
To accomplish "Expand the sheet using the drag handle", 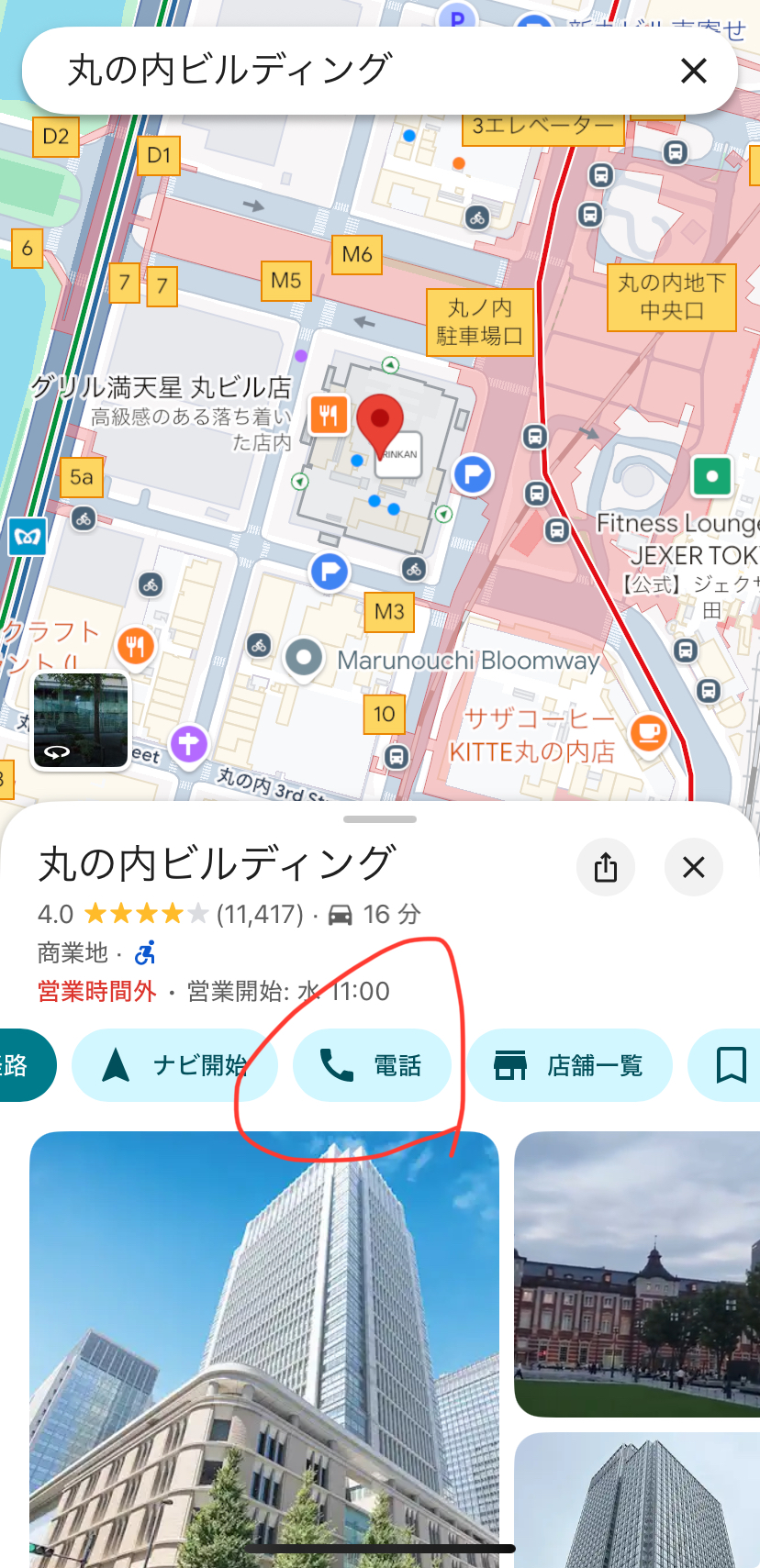I will (x=380, y=819).
